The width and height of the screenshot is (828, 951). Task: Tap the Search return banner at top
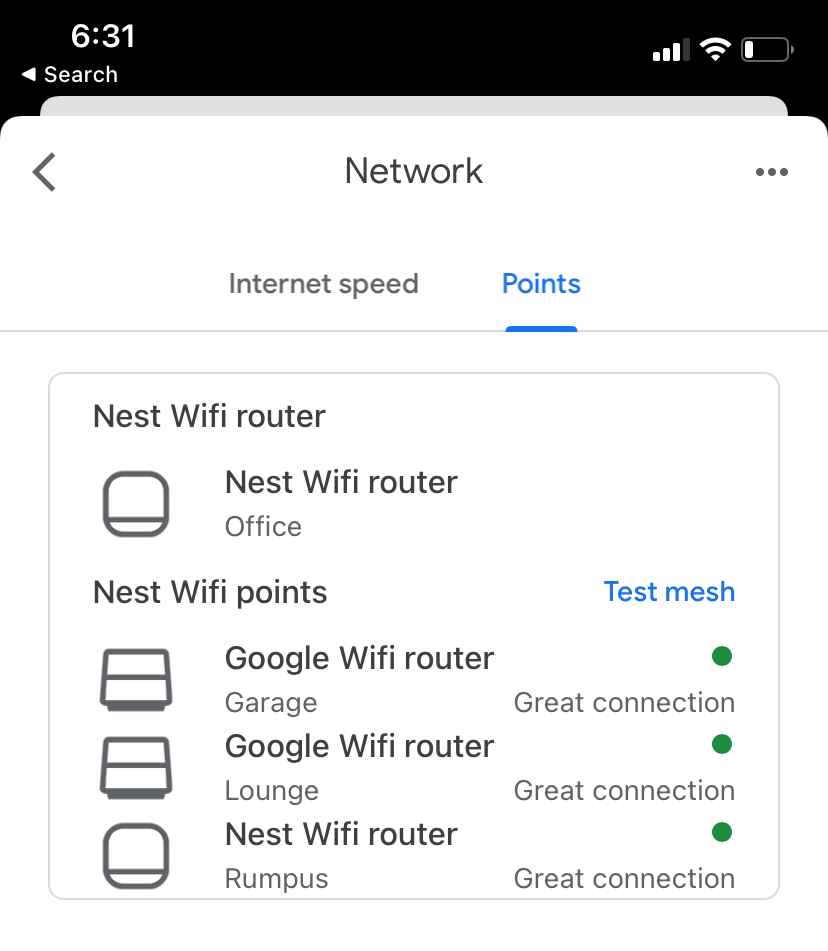point(70,74)
